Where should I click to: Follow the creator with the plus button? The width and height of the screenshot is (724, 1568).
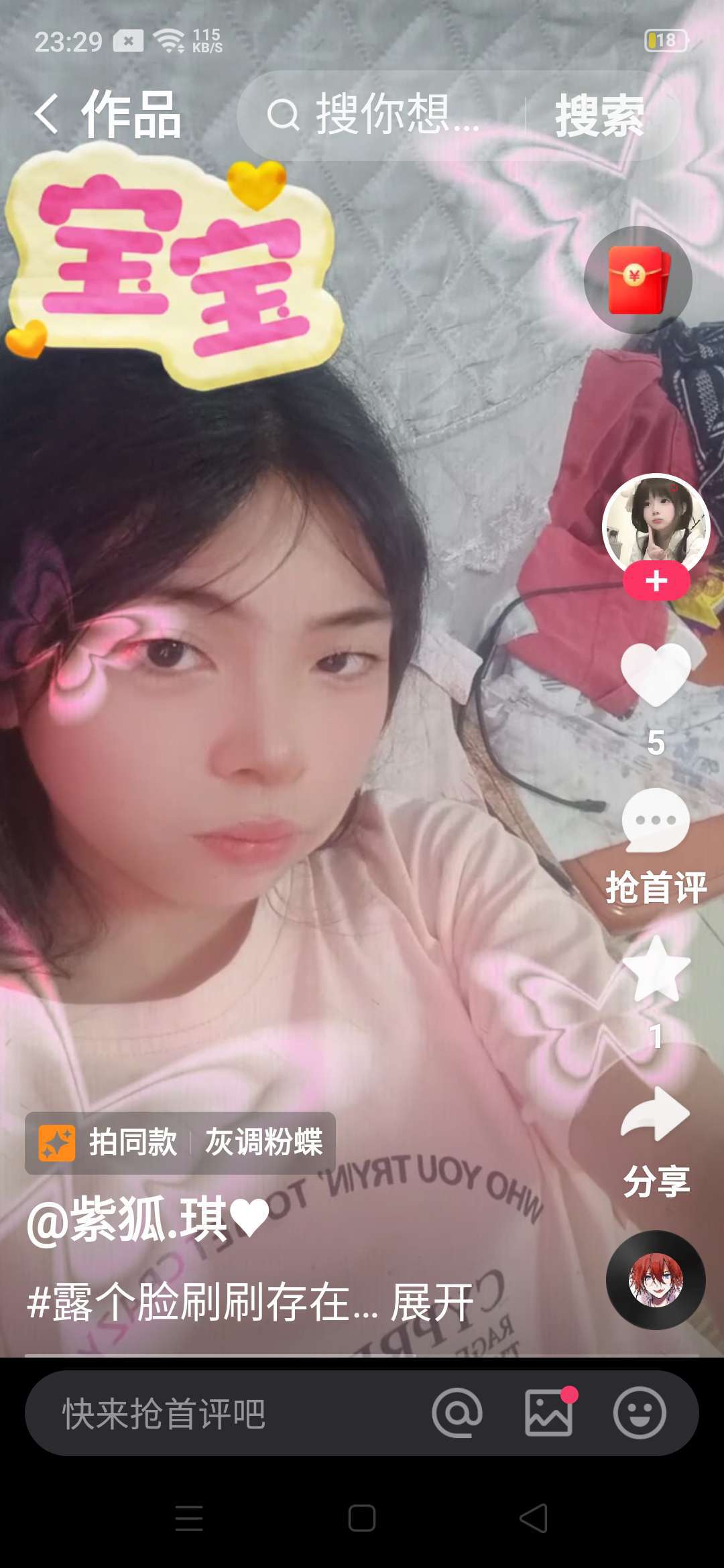point(656,581)
